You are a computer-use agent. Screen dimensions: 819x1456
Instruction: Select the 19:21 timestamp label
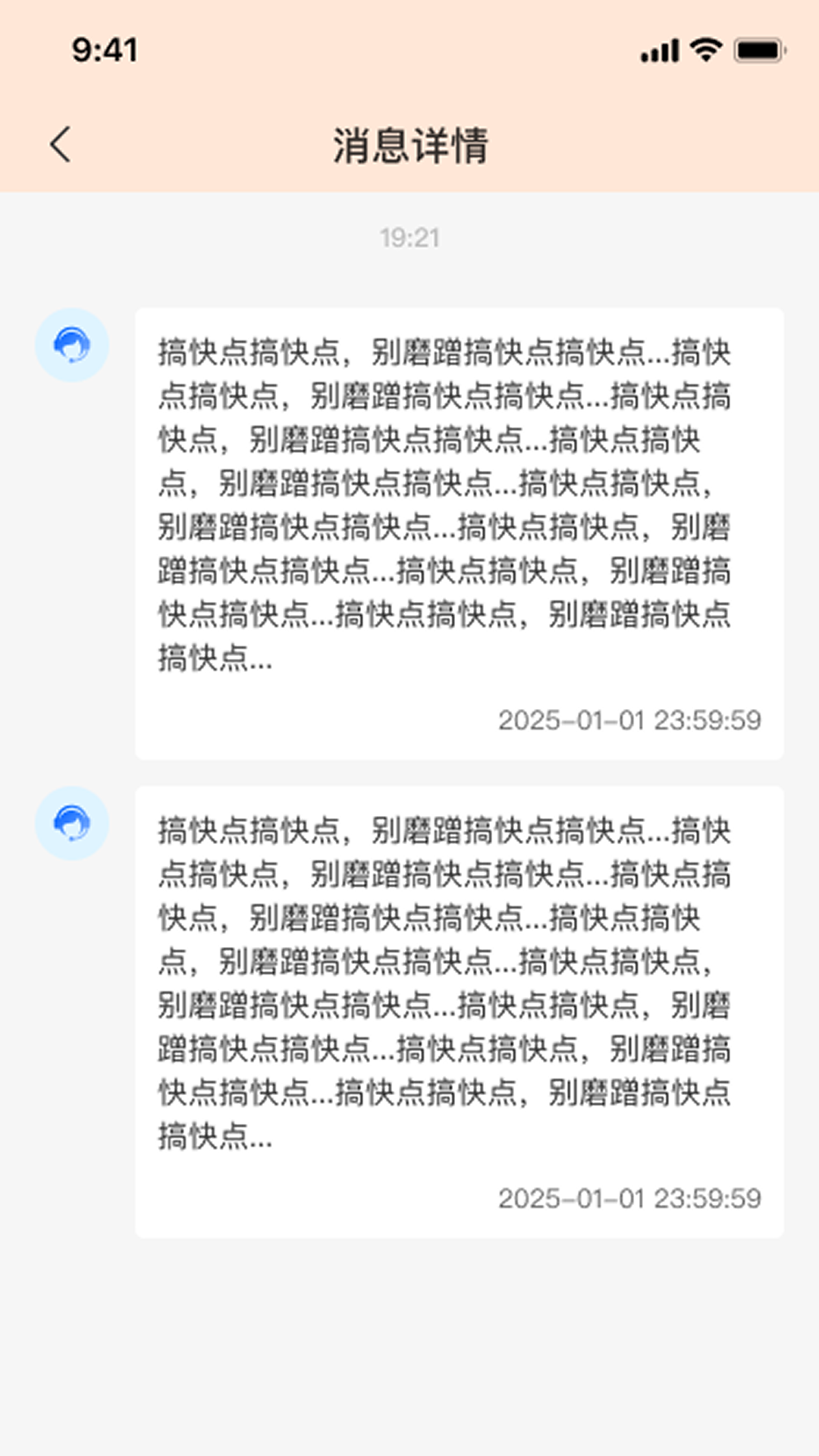(409, 236)
